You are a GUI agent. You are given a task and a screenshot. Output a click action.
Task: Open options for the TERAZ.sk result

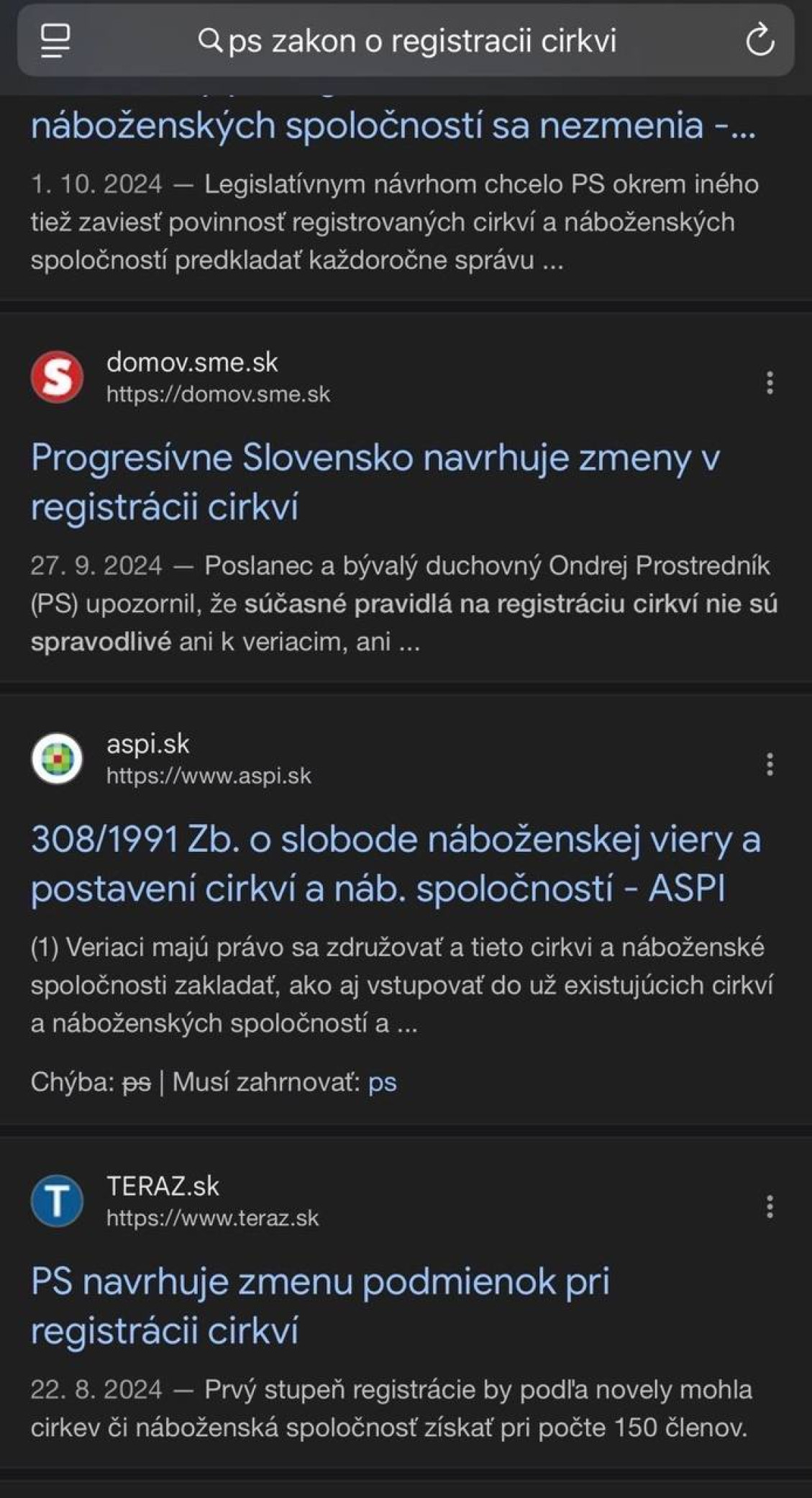point(770,1206)
